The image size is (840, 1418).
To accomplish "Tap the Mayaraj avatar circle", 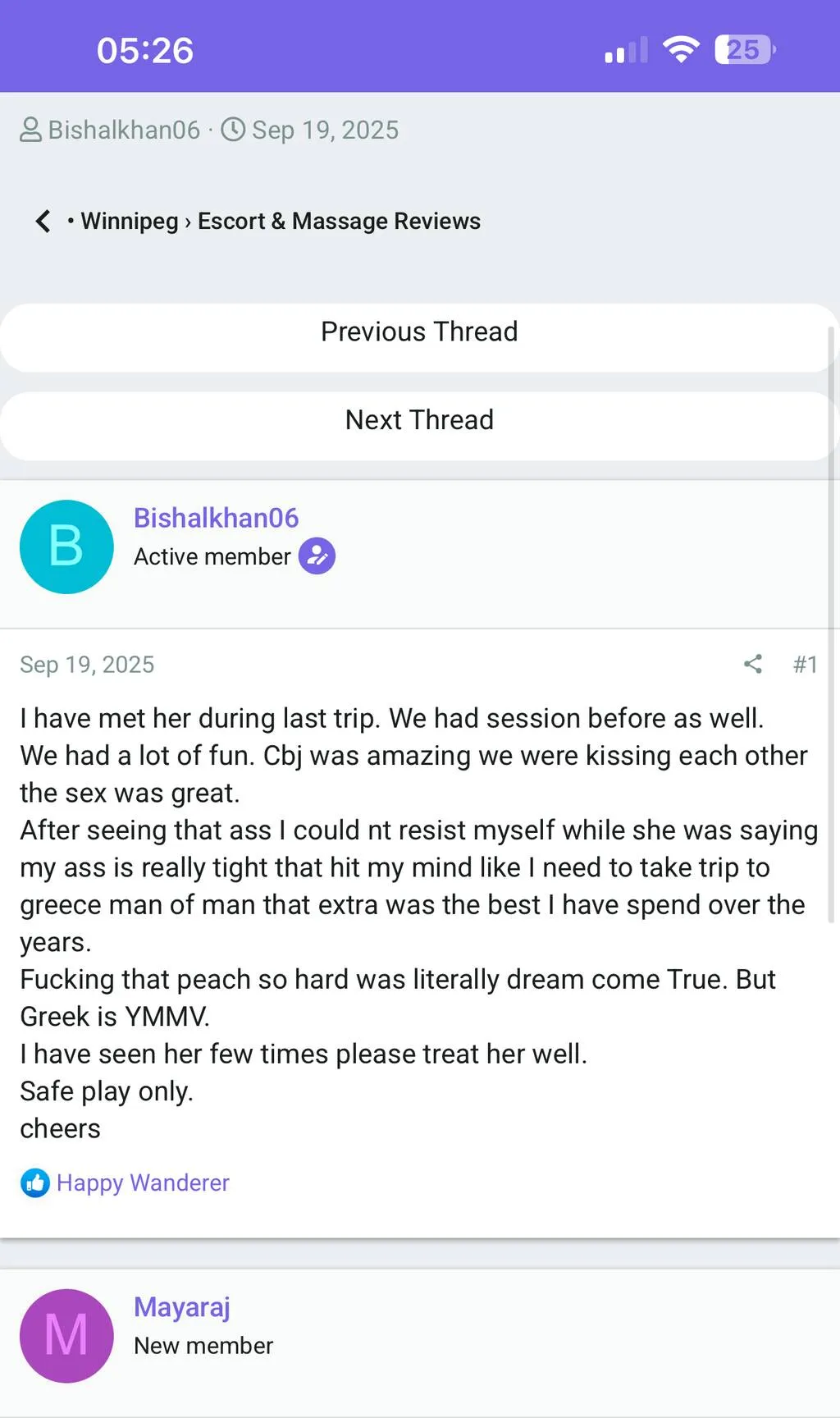I will (66, 1335).
